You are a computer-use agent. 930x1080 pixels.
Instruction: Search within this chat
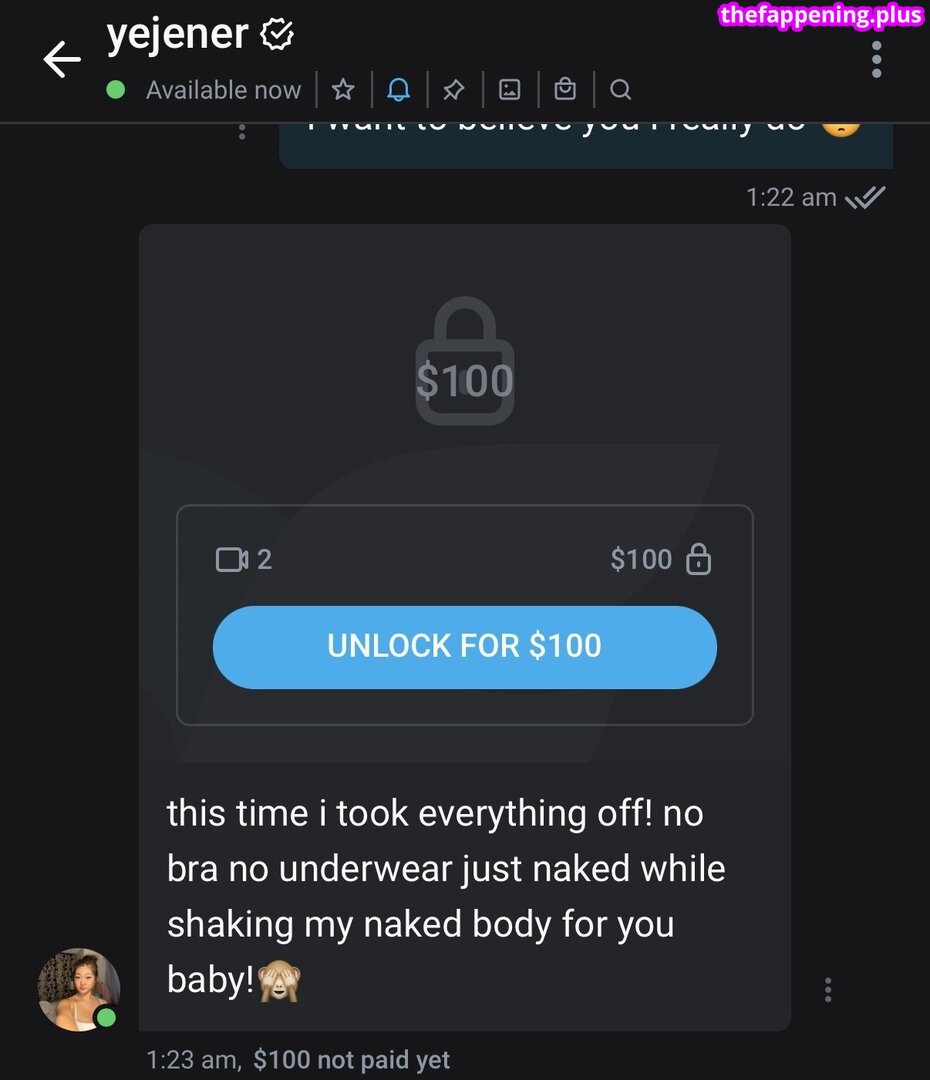tap(620, 90)
